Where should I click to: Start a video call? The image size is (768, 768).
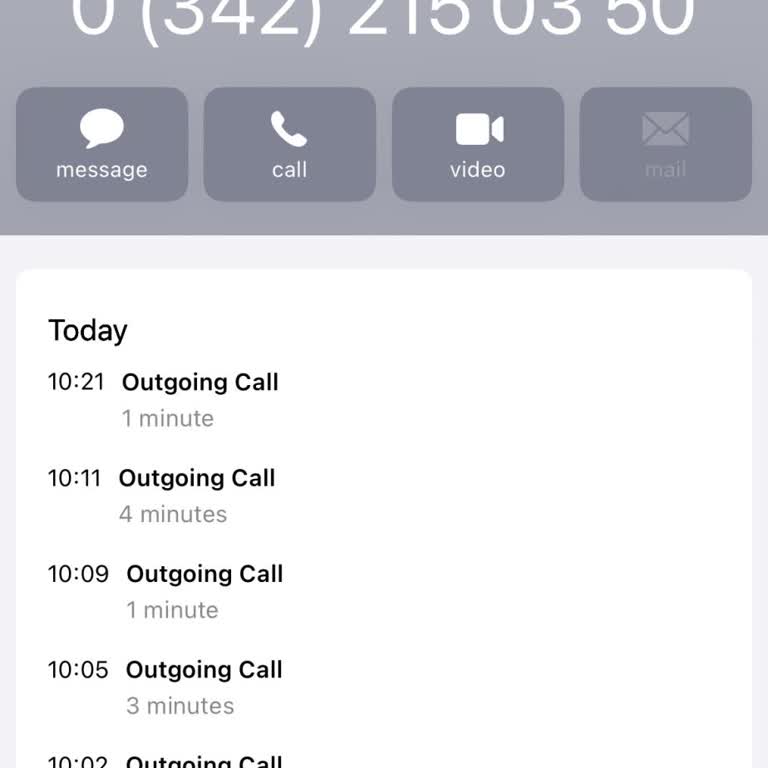point(478,144)
